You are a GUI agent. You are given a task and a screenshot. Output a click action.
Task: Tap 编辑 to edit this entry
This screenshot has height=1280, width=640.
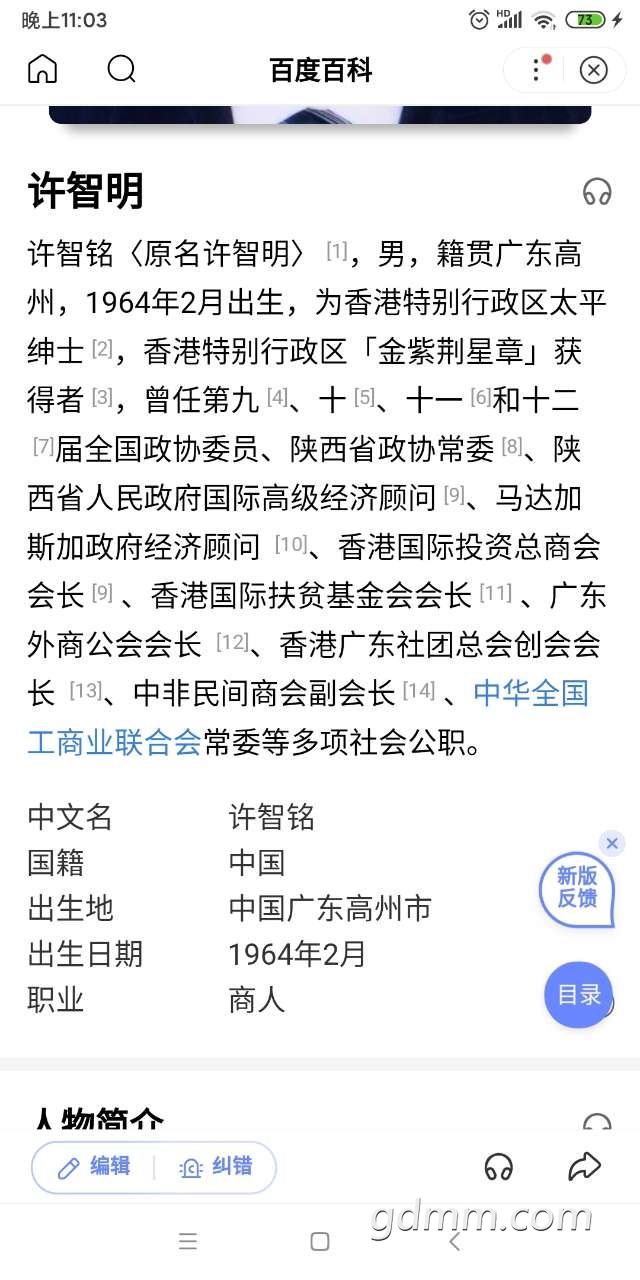coord(95,1166)
